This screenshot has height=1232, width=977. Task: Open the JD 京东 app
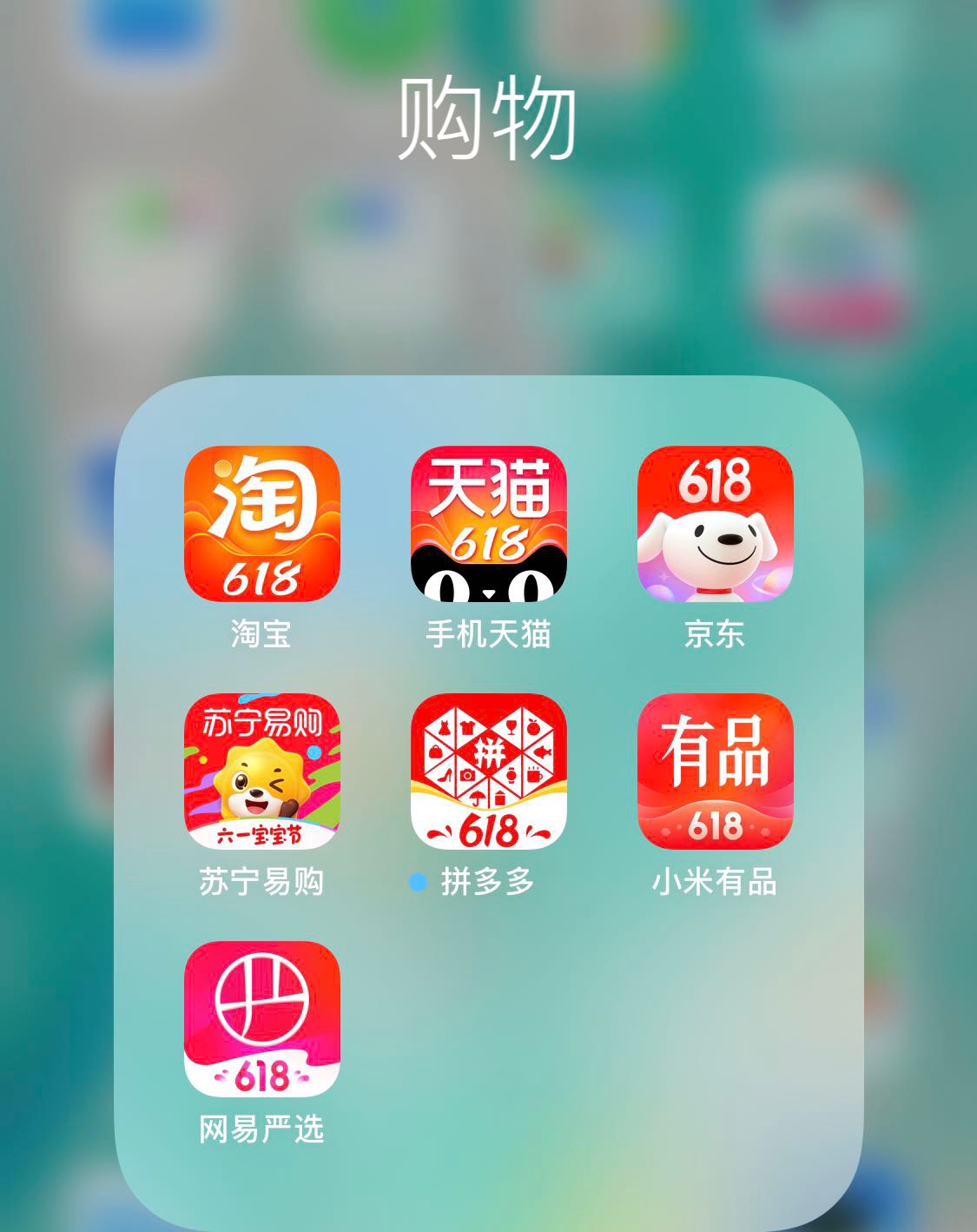click(x=715, y=524)
